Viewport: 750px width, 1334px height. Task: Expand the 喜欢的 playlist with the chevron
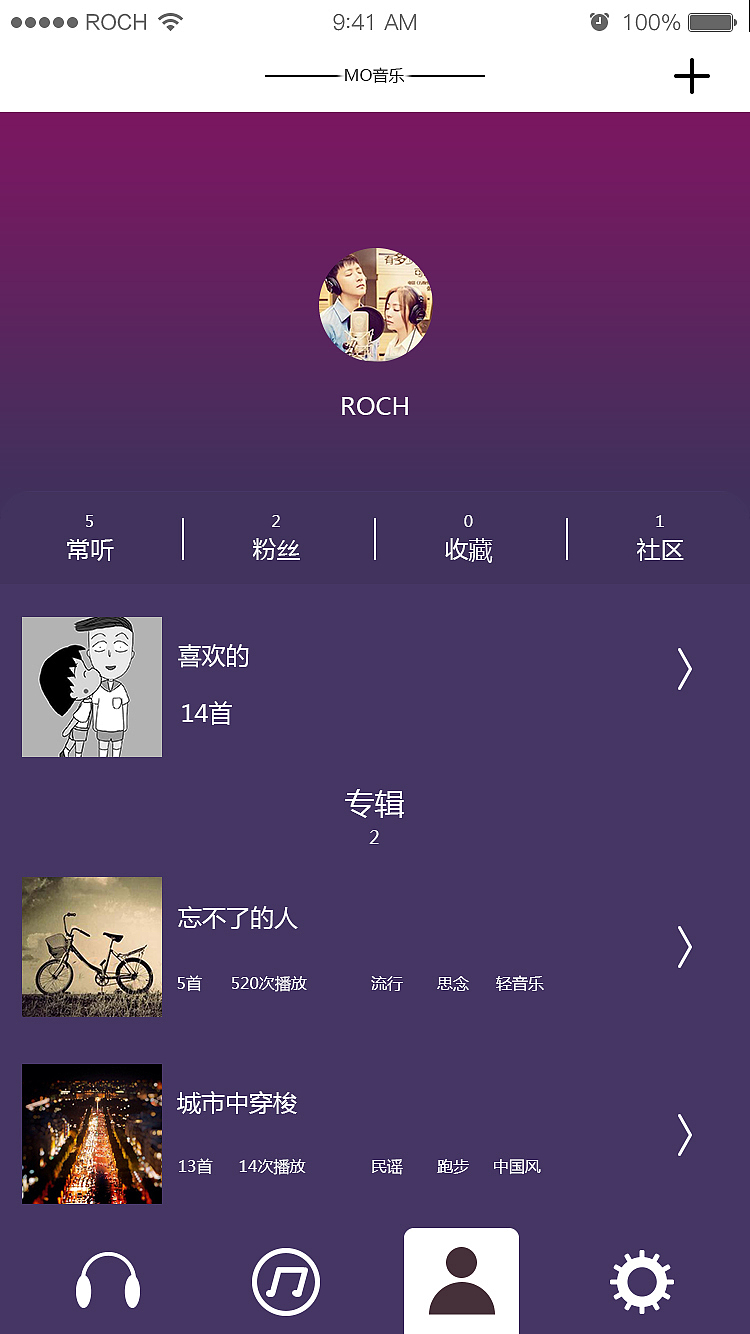684,670
